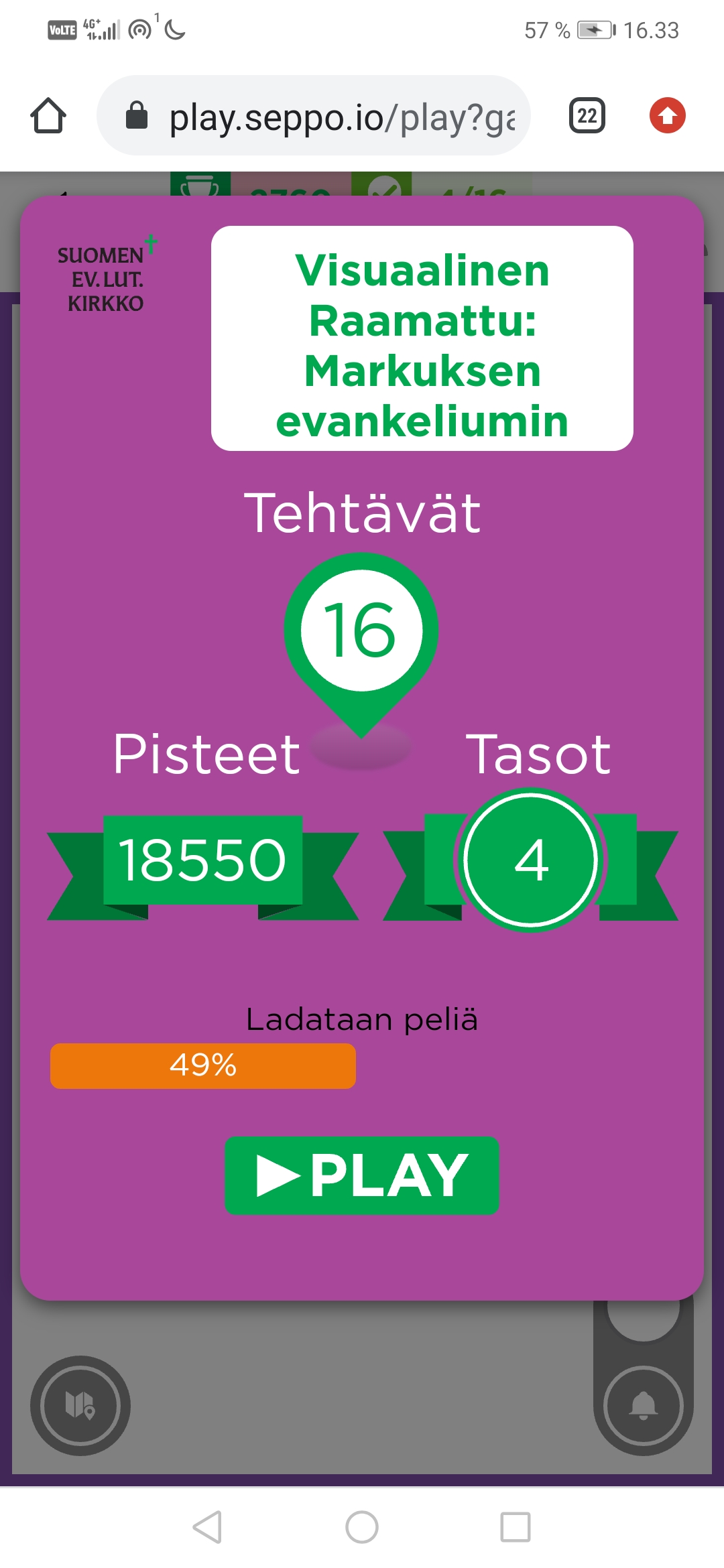Open the system recent apps view
724x1568 pixels.
coord(516,1527)
